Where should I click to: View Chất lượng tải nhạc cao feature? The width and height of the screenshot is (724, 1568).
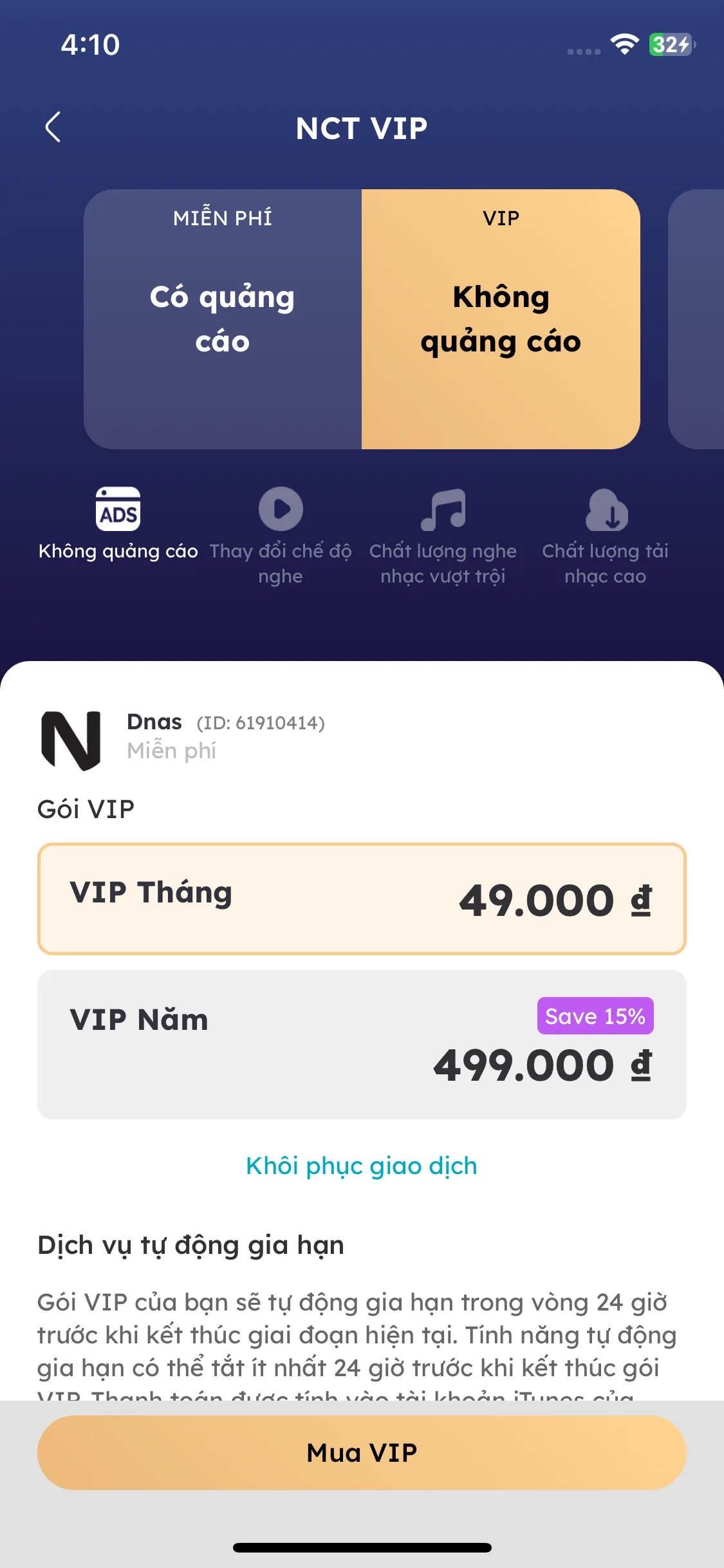[x=606, y=536]
